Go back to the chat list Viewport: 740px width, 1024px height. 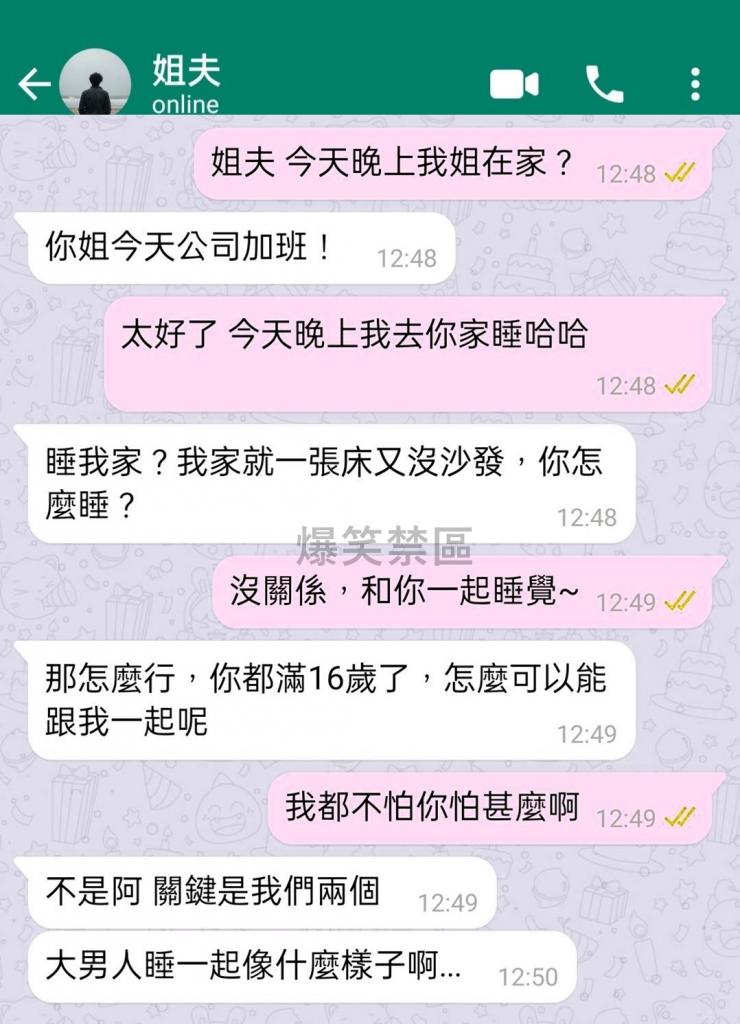(34, 84)
